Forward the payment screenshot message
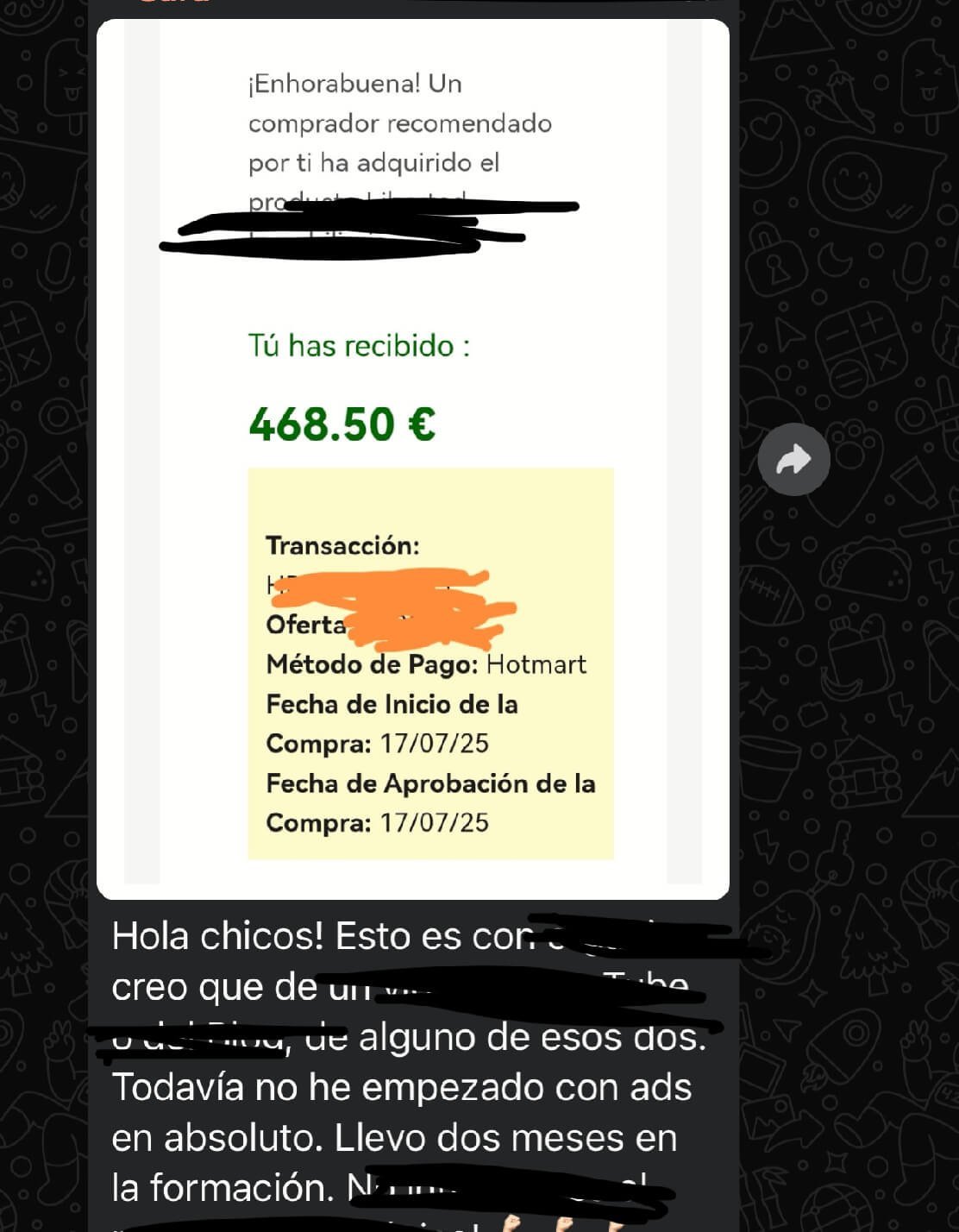The width and height of the screenshot is (959, 1232). pos(793,460)
